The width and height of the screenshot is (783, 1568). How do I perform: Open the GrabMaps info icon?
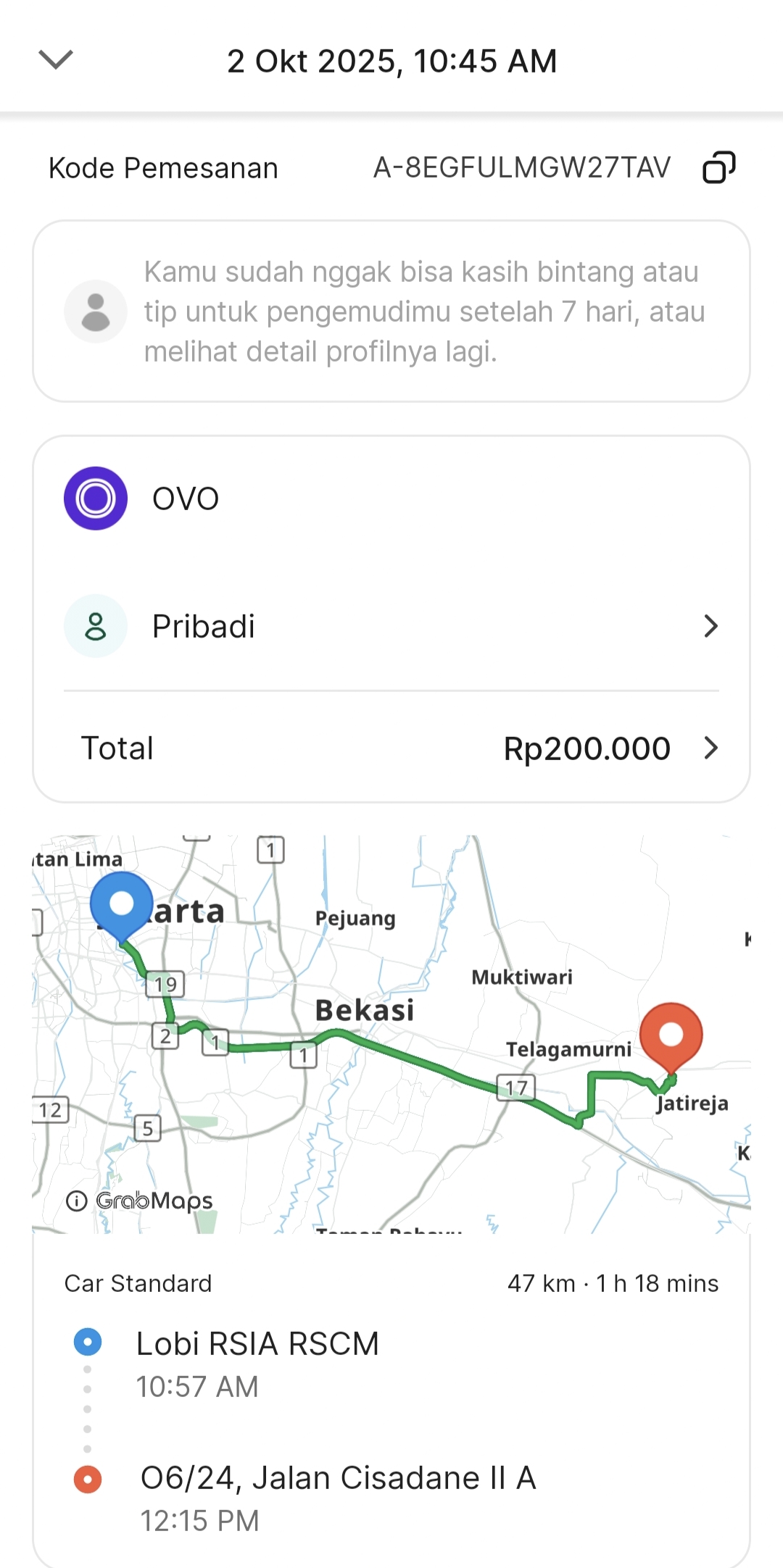[76, 1201]
